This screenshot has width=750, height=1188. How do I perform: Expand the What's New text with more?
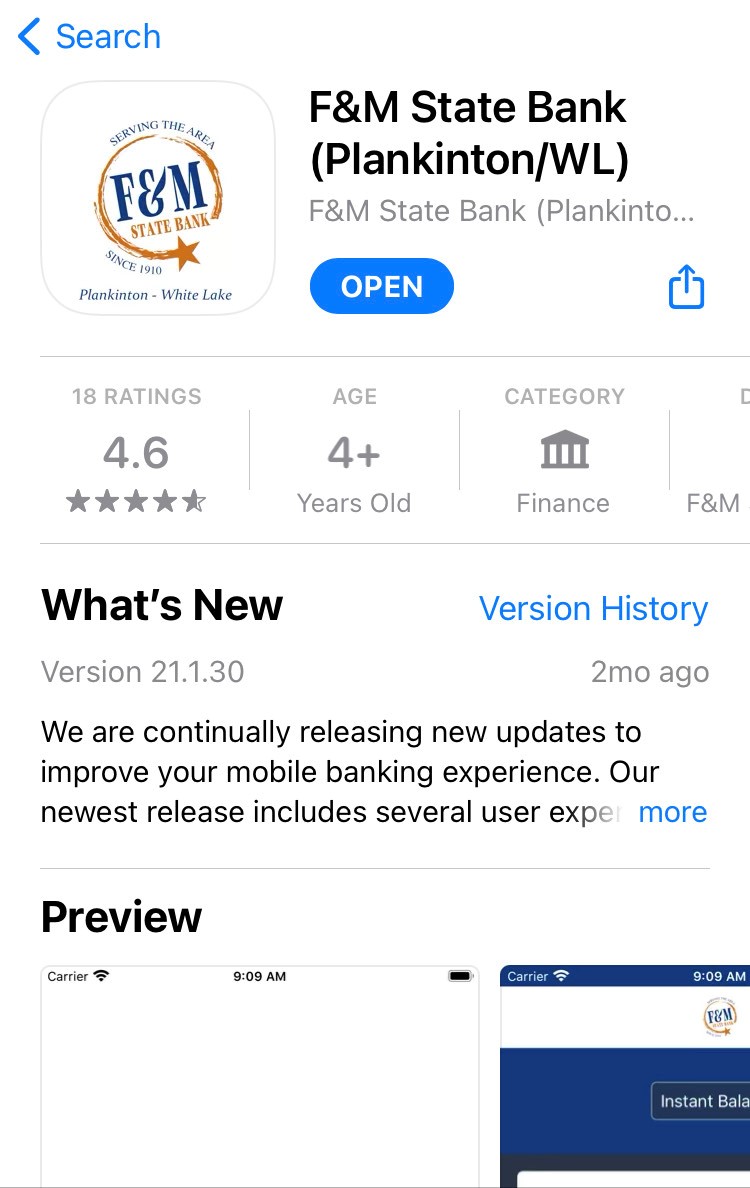pyautogui.click(x=672, y=812)
